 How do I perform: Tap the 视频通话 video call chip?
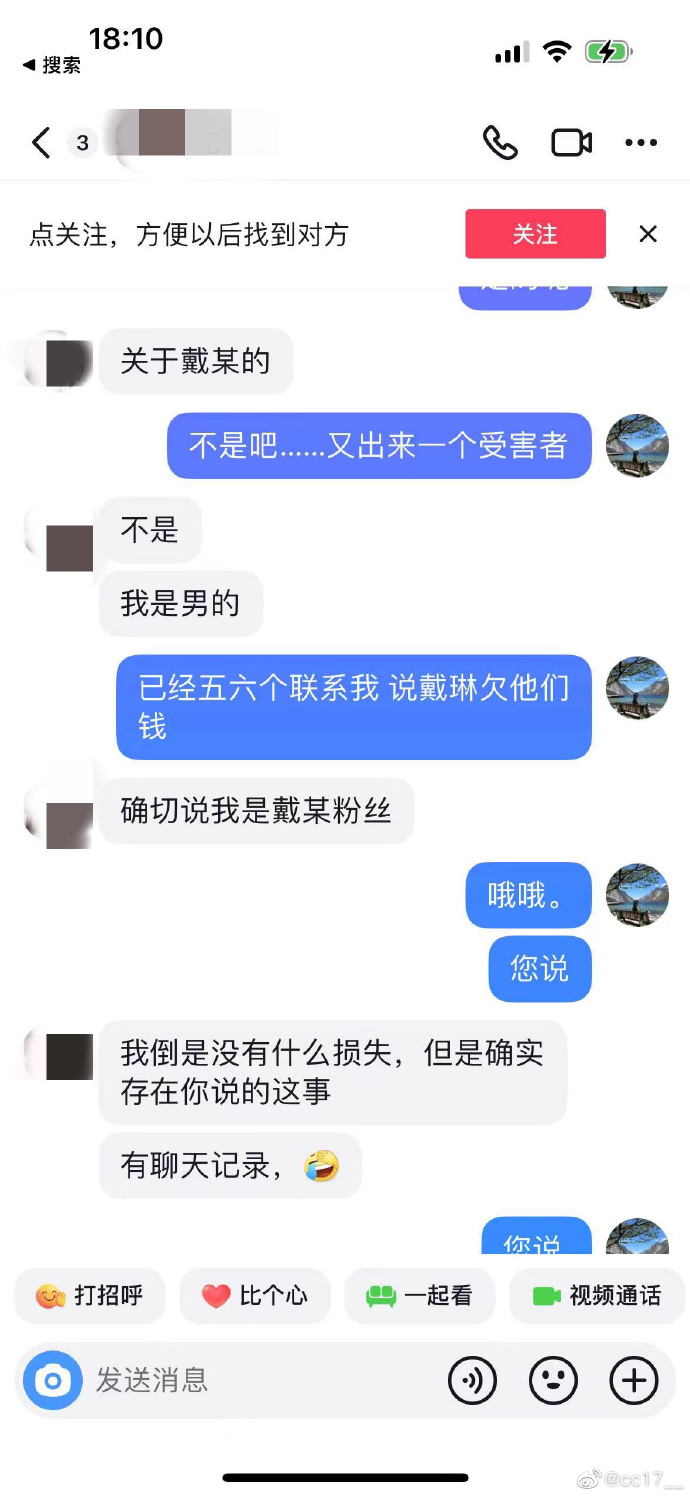pyautogui.click(x=597, y=1296)
